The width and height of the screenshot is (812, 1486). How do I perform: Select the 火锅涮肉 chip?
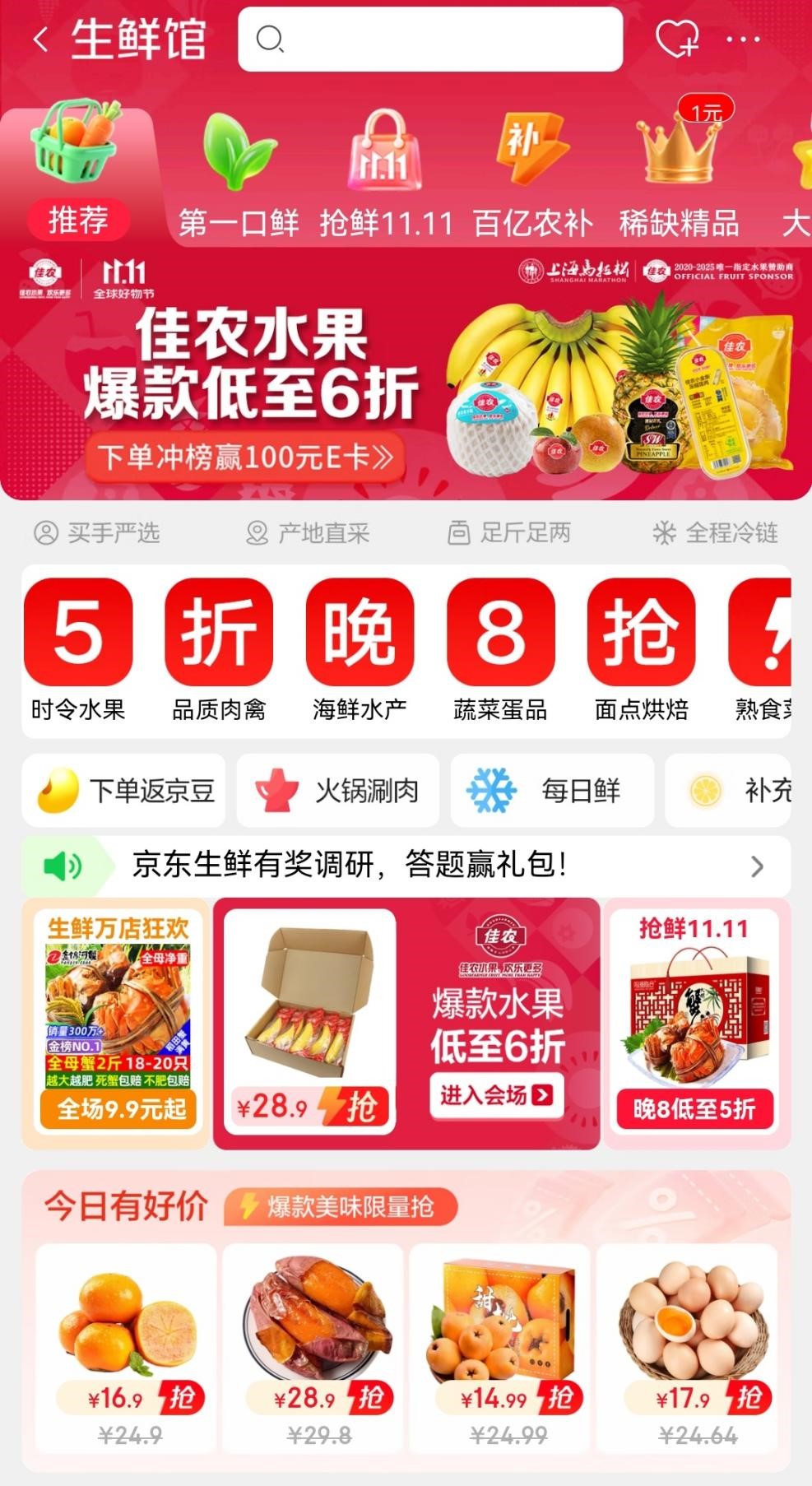[x=338, y=791]
